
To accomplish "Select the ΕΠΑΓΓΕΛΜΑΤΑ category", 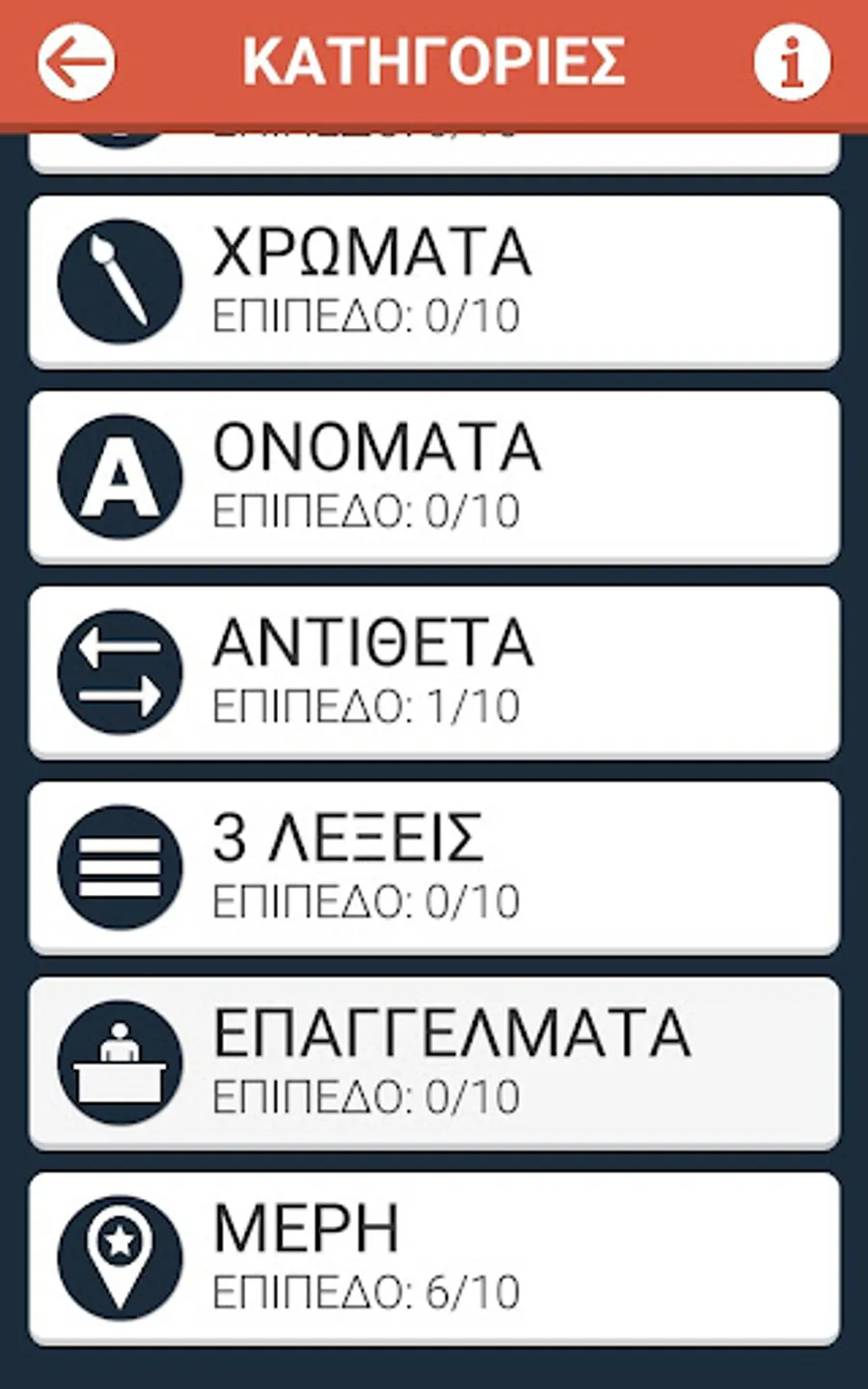I will click(434, 1063).
